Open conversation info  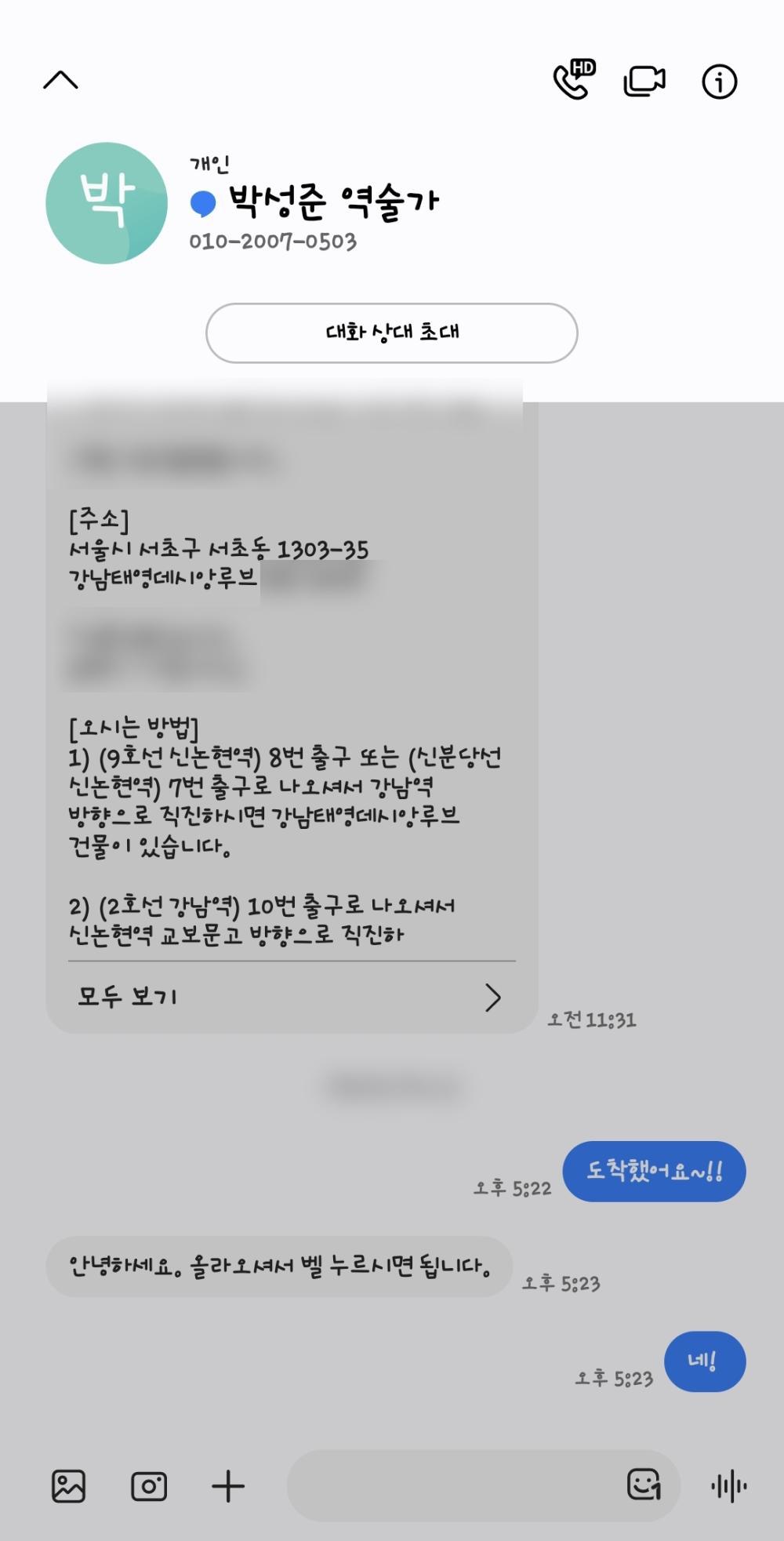(719, 82)
